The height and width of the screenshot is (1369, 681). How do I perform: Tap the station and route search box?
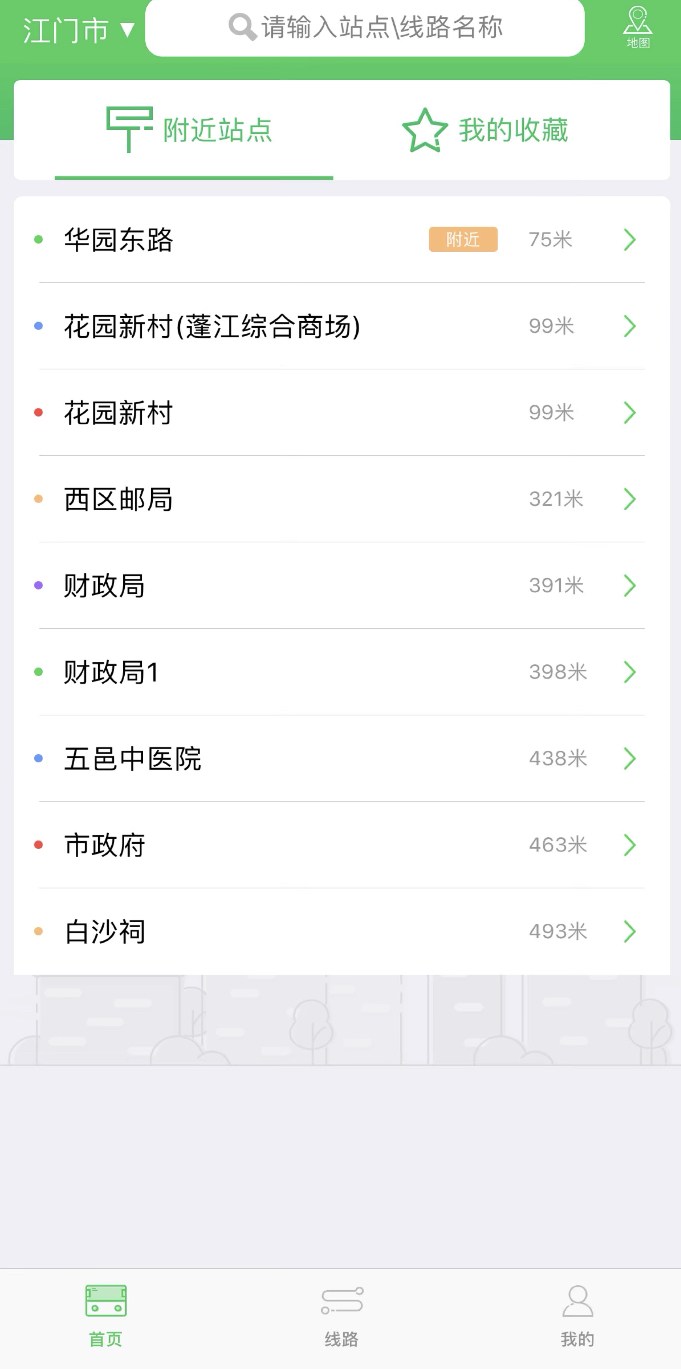(x=365, y=28)
